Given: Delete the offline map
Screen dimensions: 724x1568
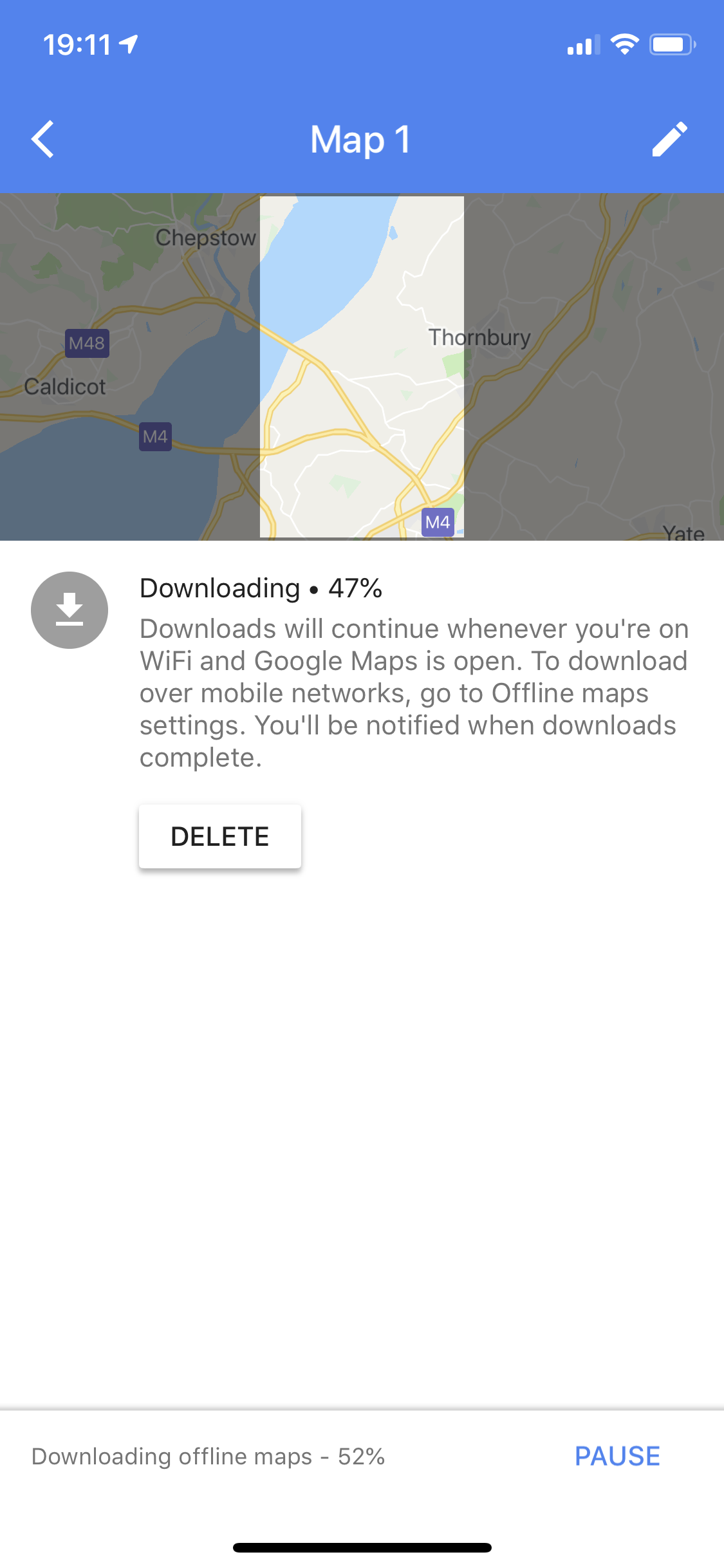Looking at the screenshot, I should pyautogui.click(x=220, y=836).
